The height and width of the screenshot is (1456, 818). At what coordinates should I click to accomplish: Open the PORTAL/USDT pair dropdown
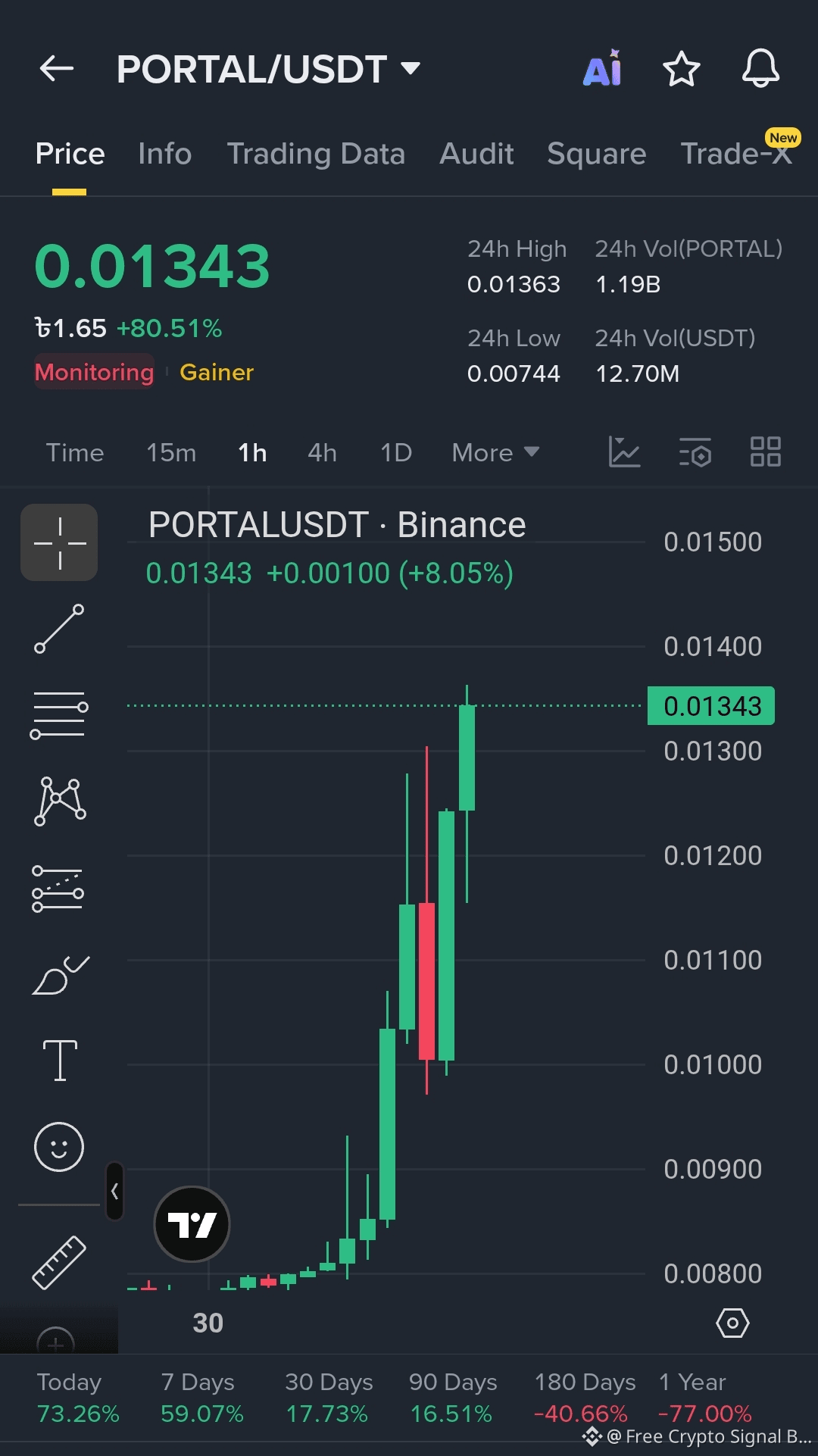tap(268, 69)
